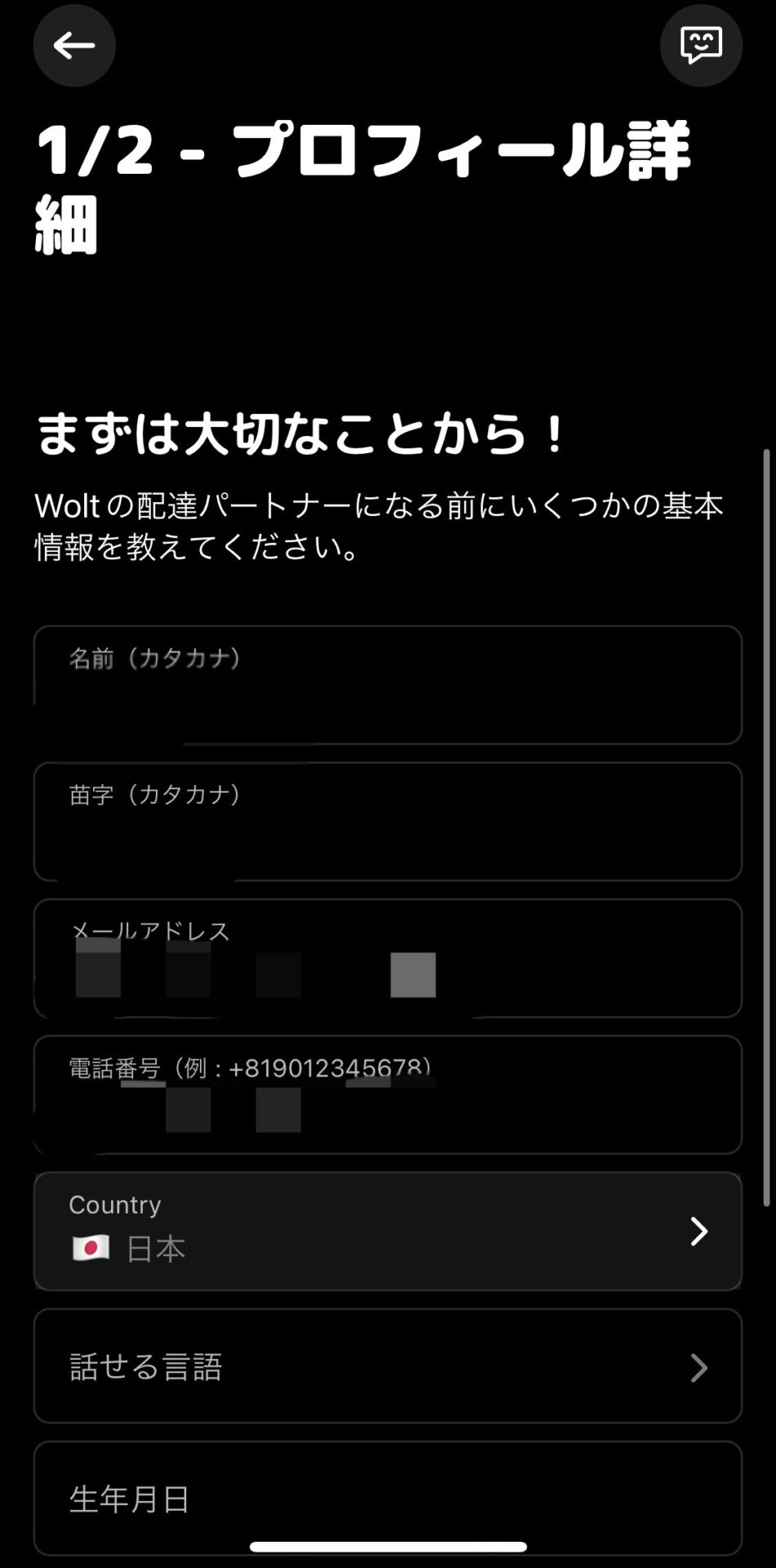The image size is (776, 1568).
Task: Open the 話せる言語 language picker
Action: [387, 1366]
